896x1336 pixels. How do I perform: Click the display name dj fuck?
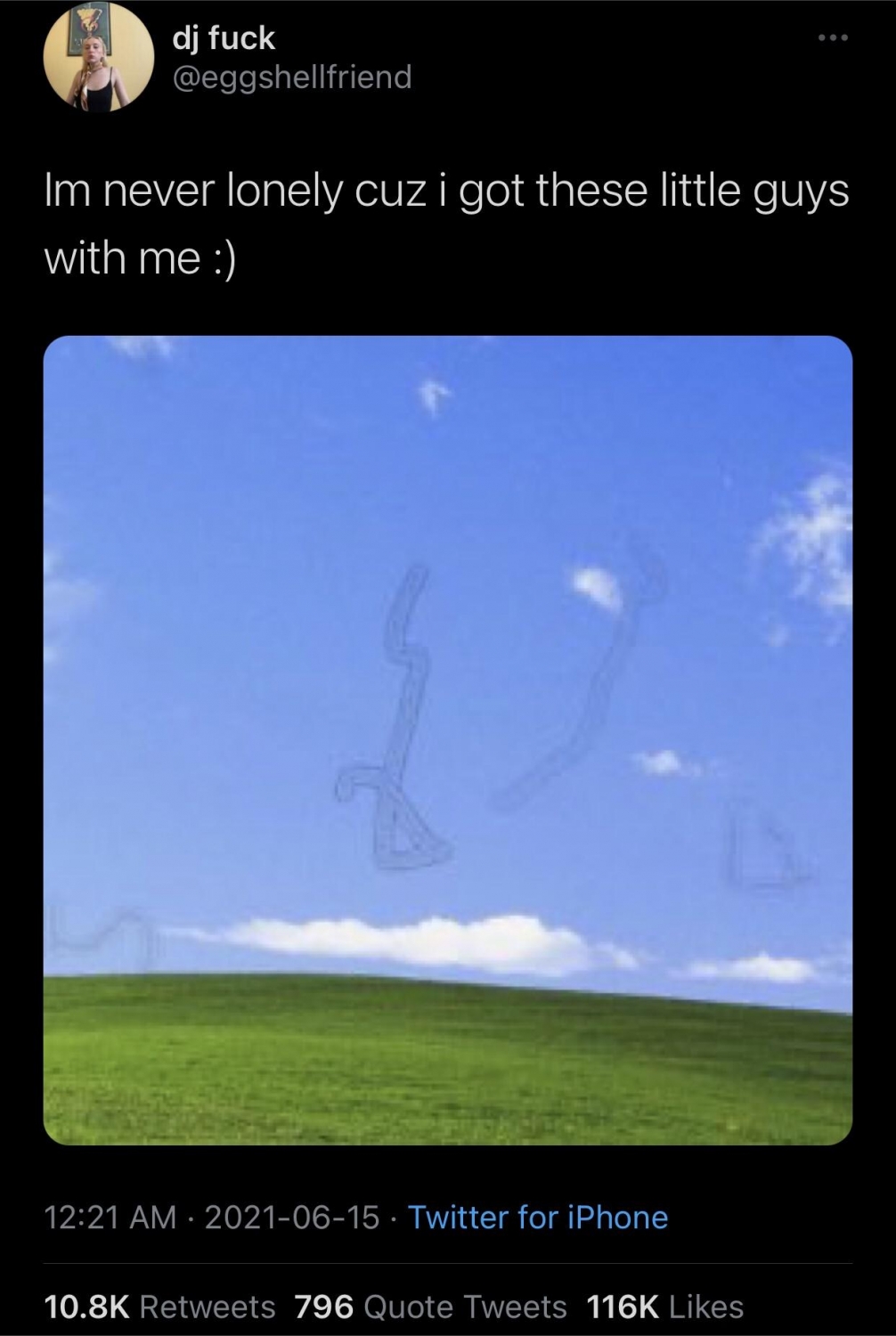[222, 37]
